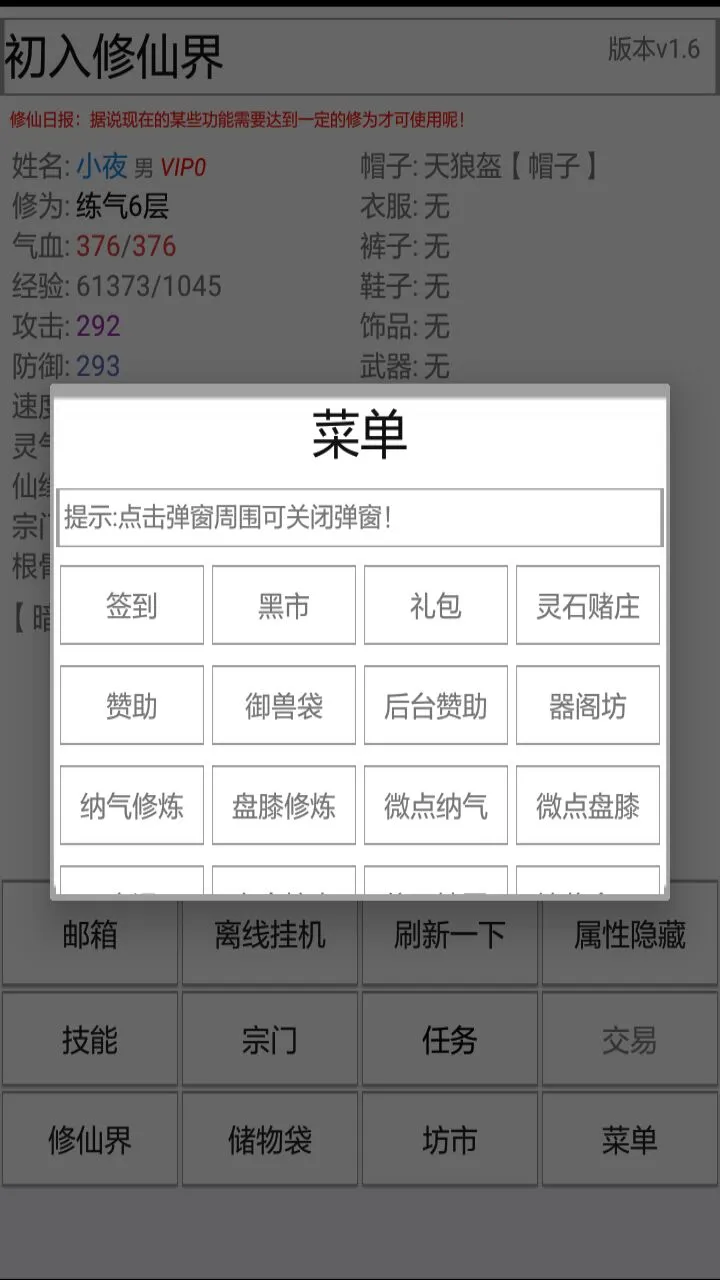Open the 礼包 gift pack

435,606
